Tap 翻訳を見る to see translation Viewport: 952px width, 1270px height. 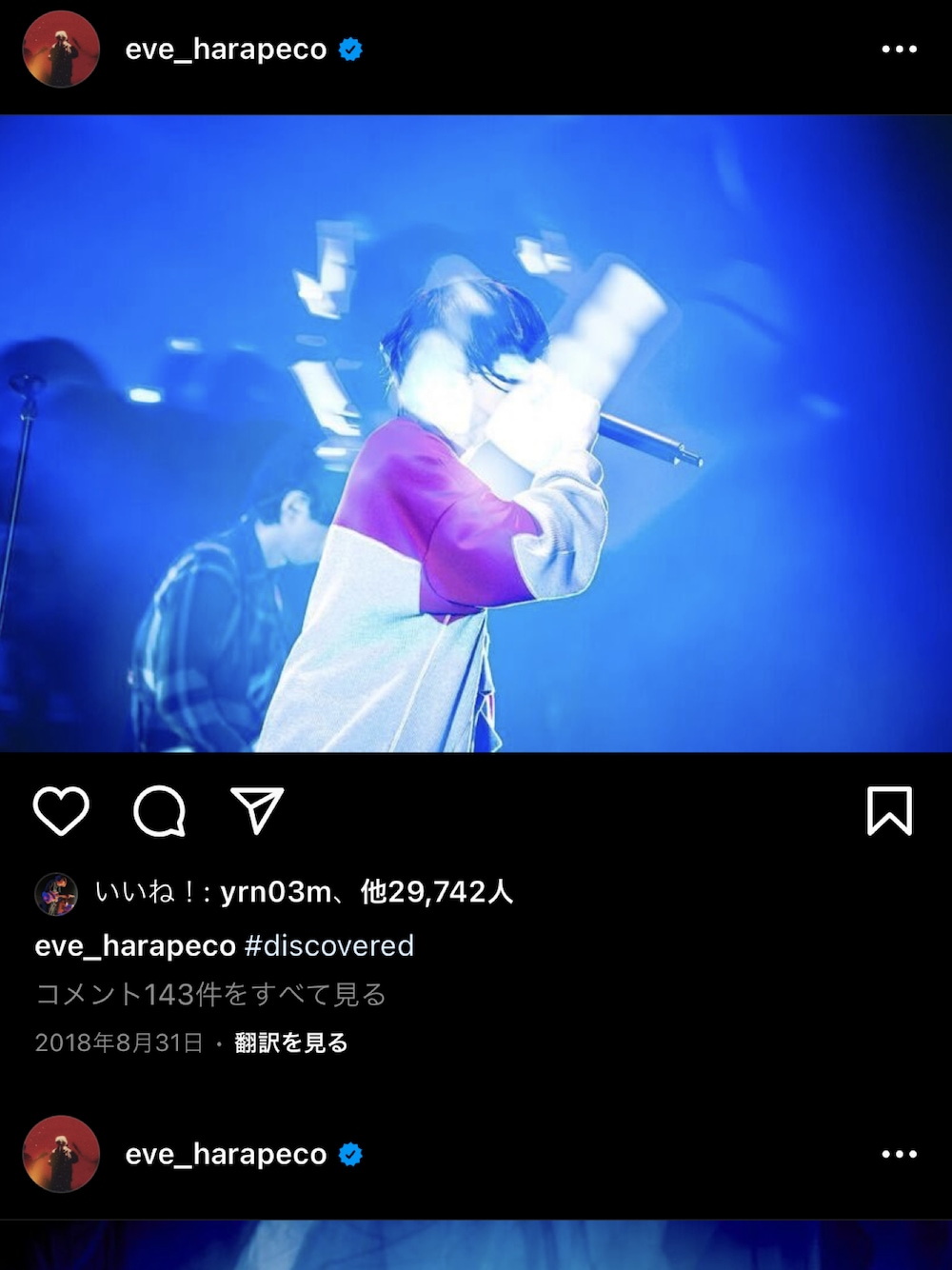point(290,1042)
